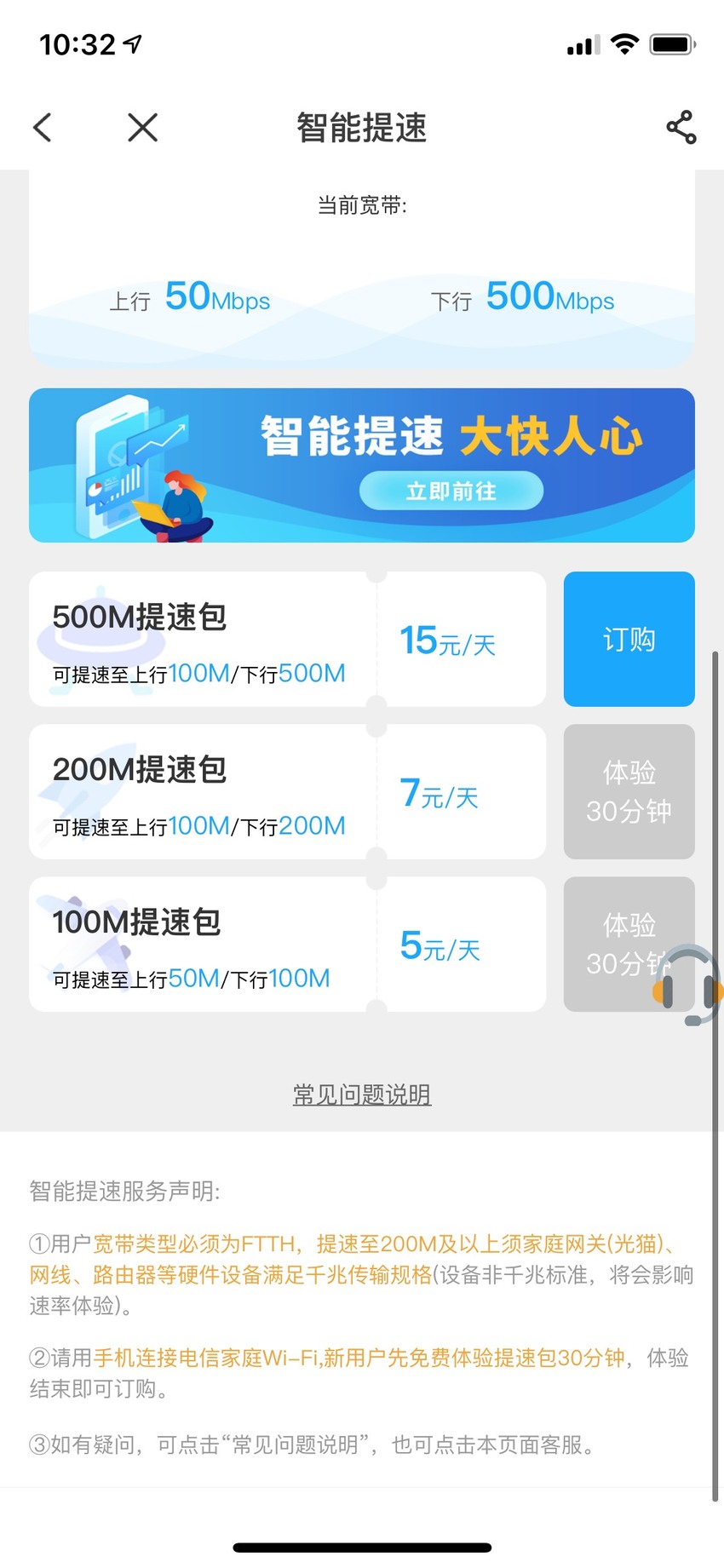Tap the 立即前往 banner button
Viewport: 724px width, 1568px height.
click(x=451, y=491)
